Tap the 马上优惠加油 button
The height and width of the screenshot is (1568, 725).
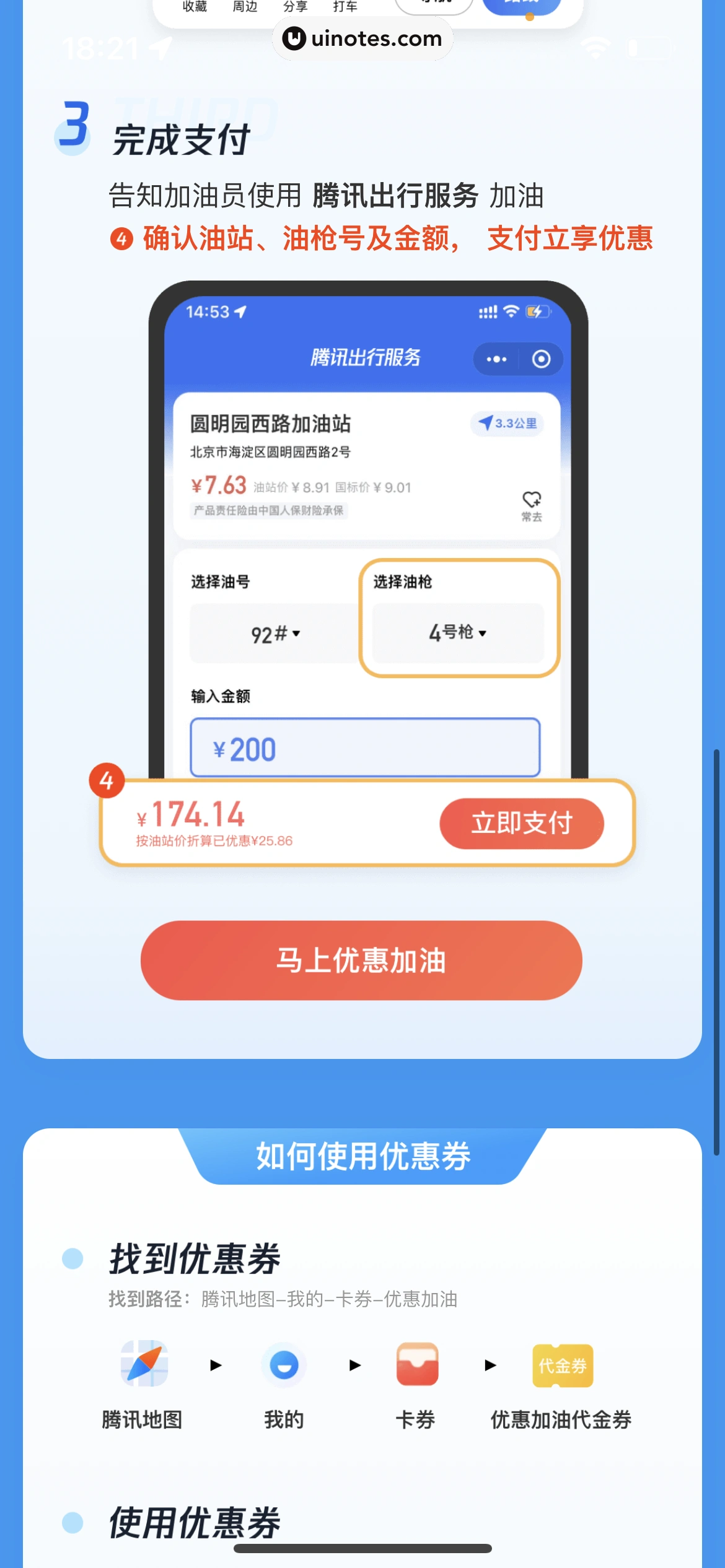(361, 960)
